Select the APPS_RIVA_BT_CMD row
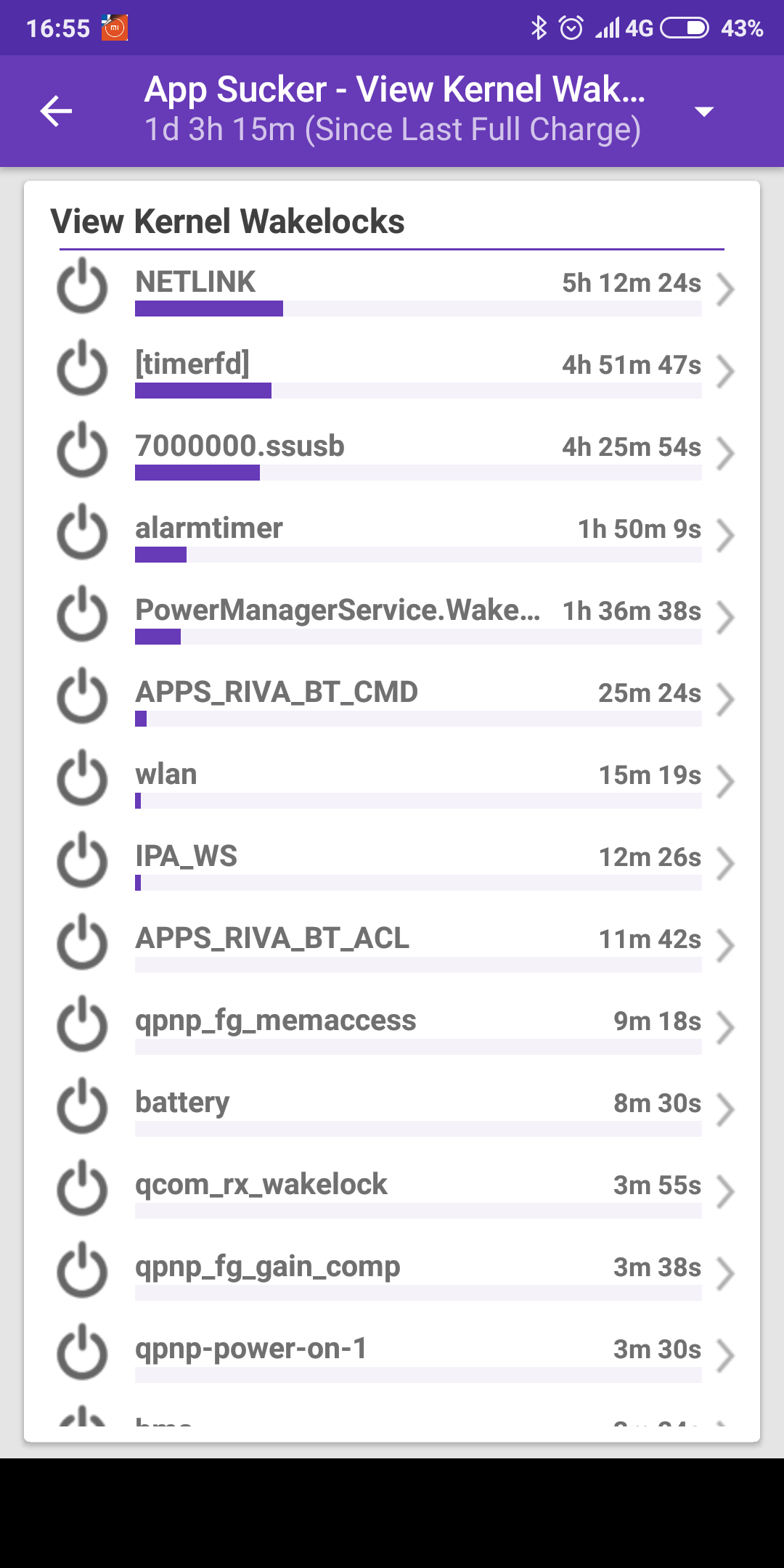 392,700
